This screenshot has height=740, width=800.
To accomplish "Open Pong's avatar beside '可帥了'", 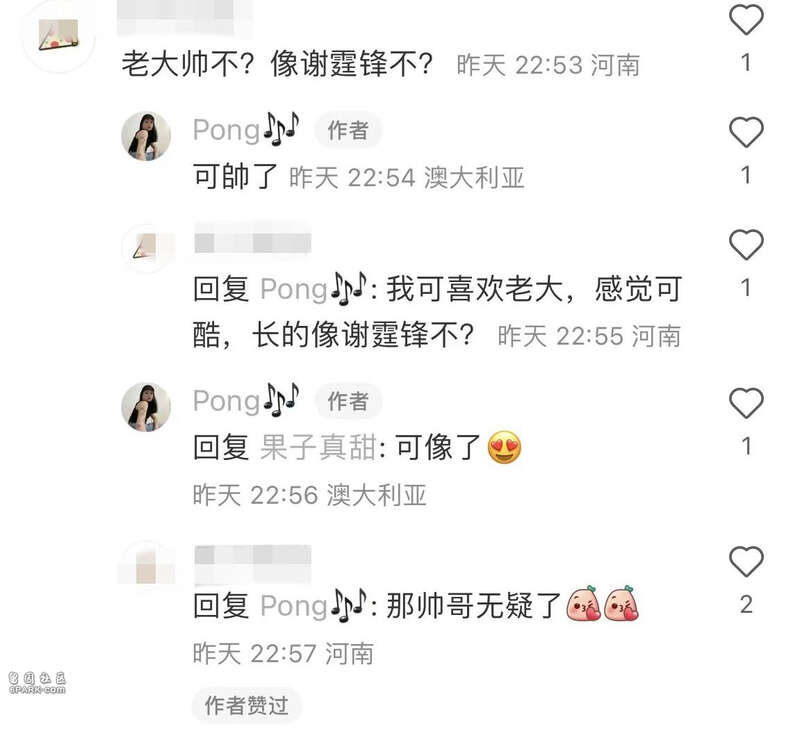I will pos(146,136).
